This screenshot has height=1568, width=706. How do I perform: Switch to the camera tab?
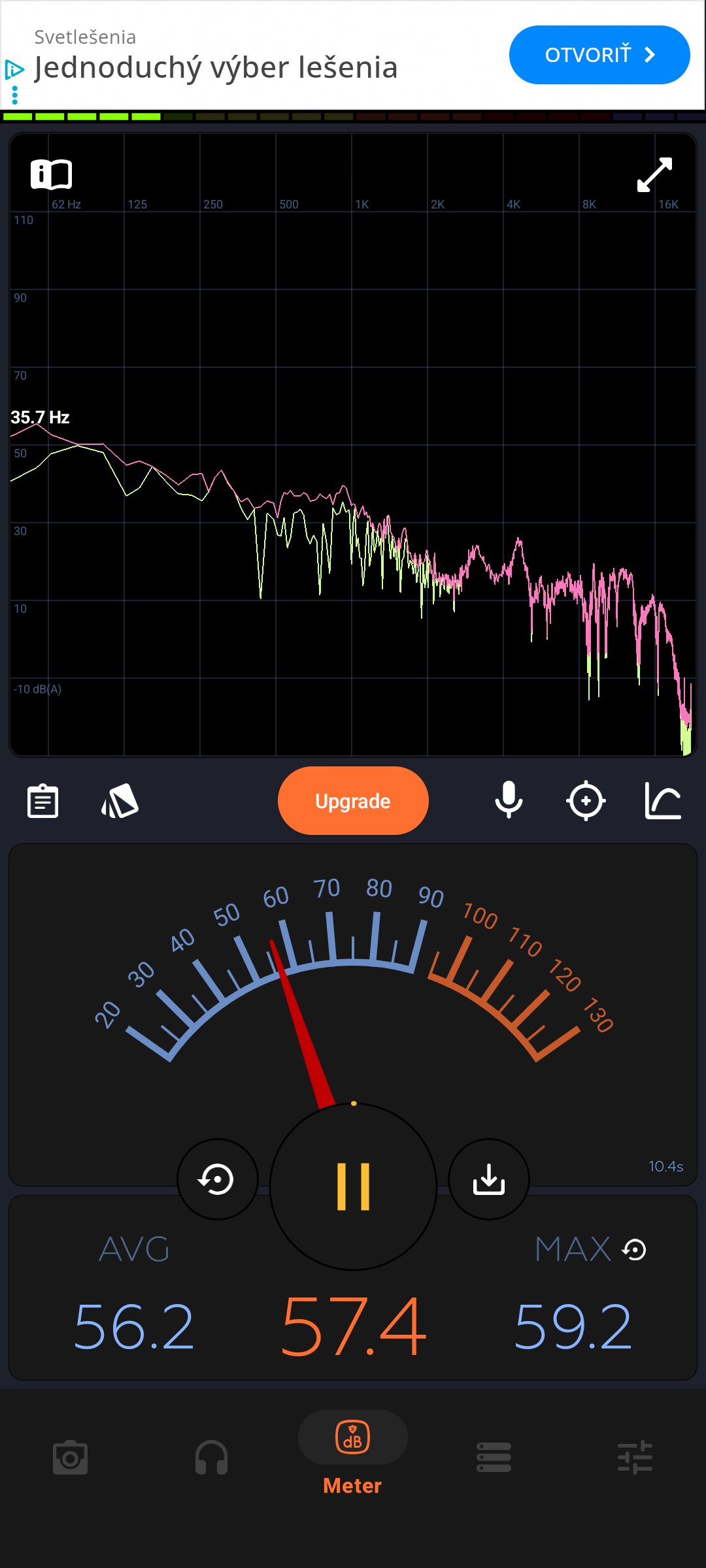click(71, 1458)
